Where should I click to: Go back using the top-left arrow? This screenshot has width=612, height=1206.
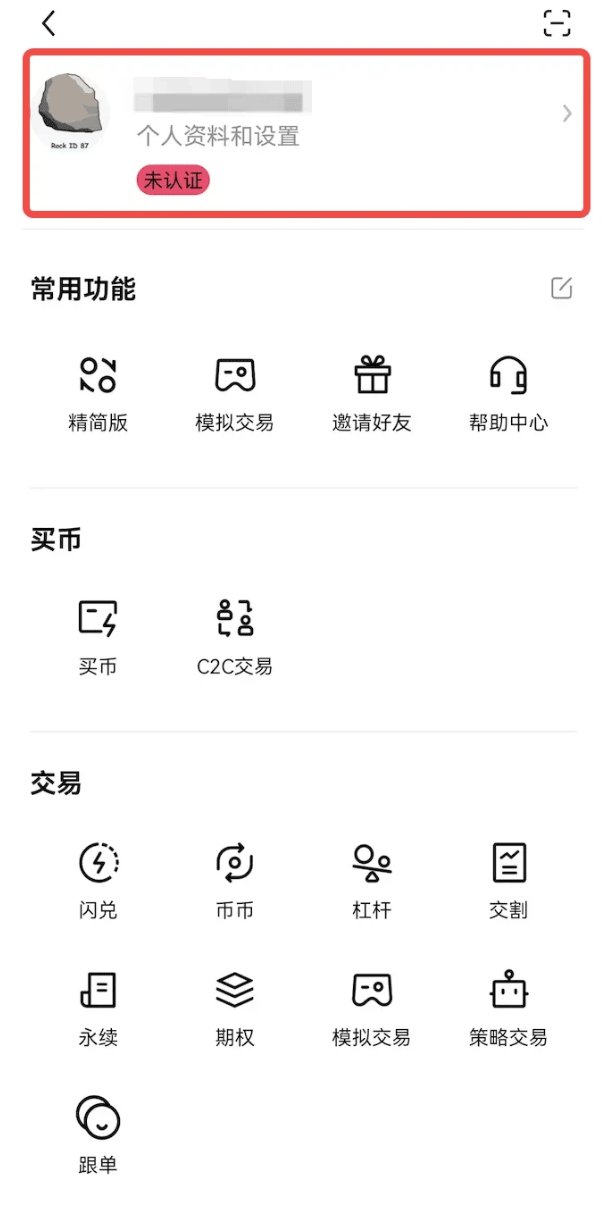[49, 23]
